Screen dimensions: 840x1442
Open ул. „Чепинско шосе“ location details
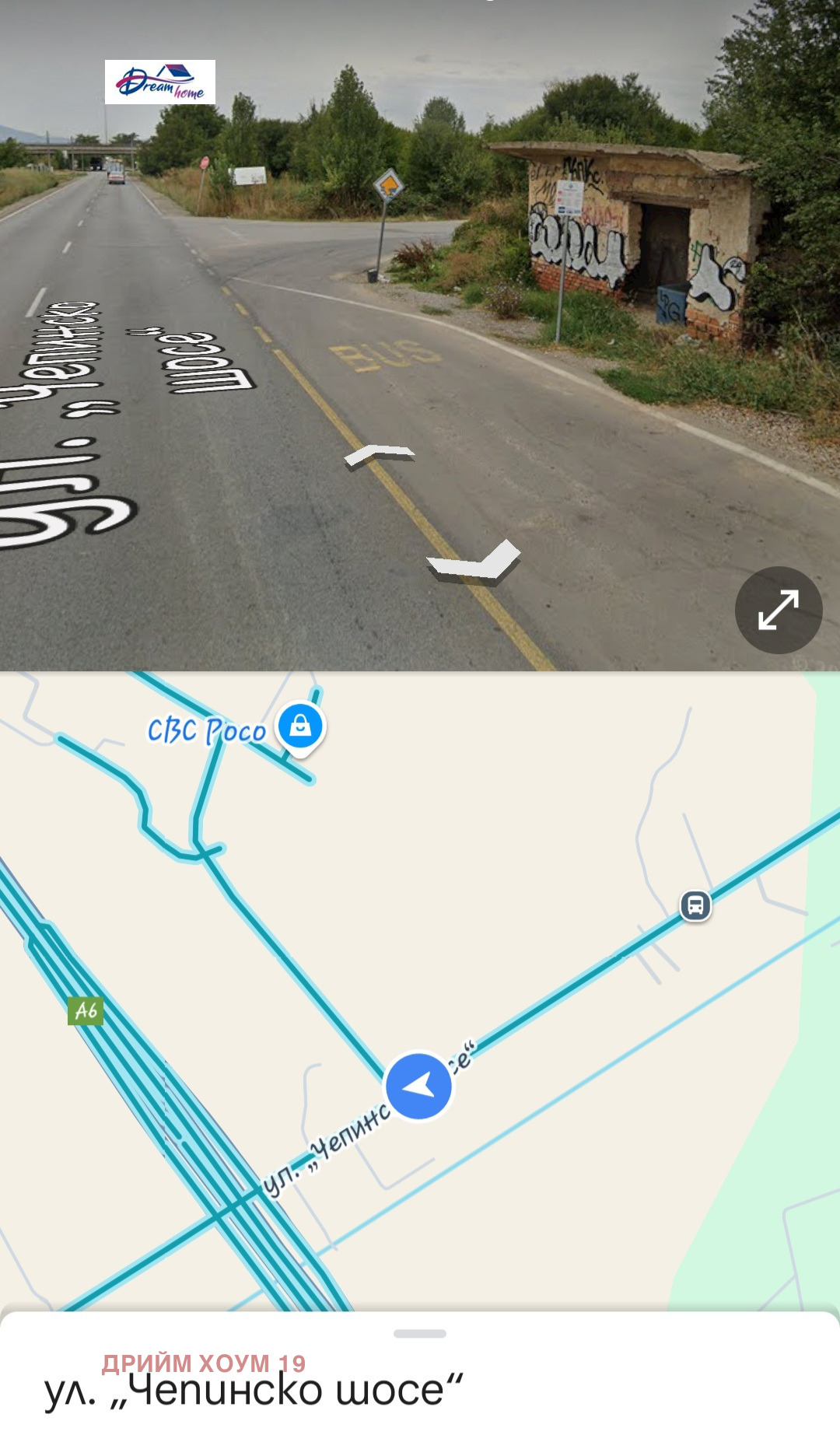pos(254,1391)
